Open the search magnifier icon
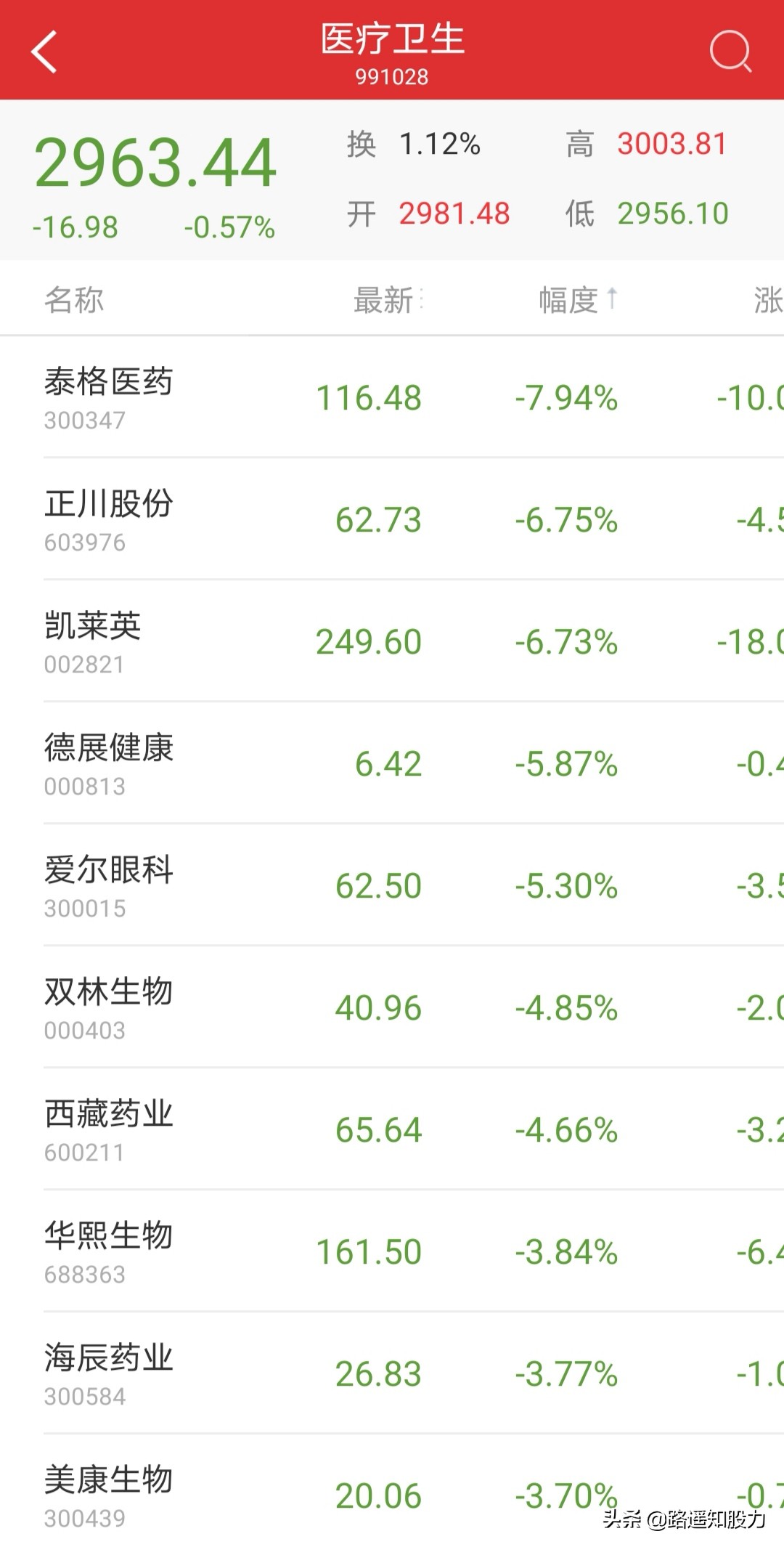The height and width of the screenshot is (1547, 784). tap(730, 51)
